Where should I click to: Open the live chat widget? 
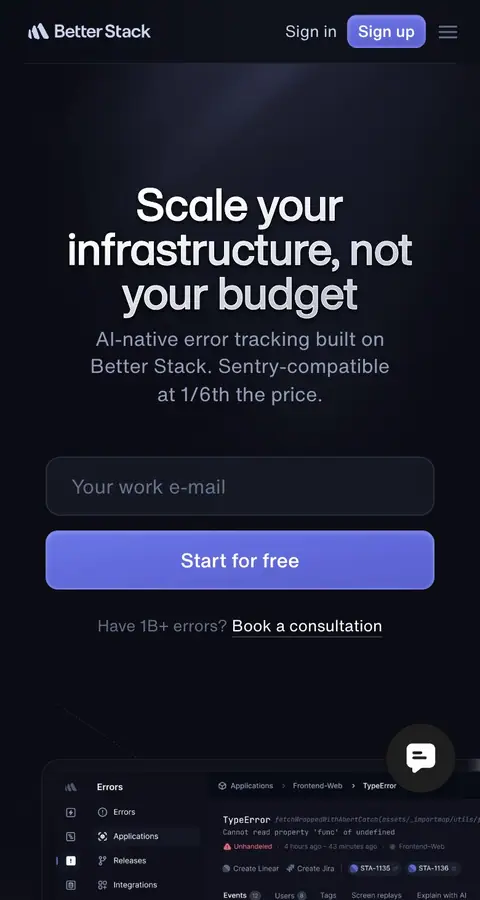421,758
